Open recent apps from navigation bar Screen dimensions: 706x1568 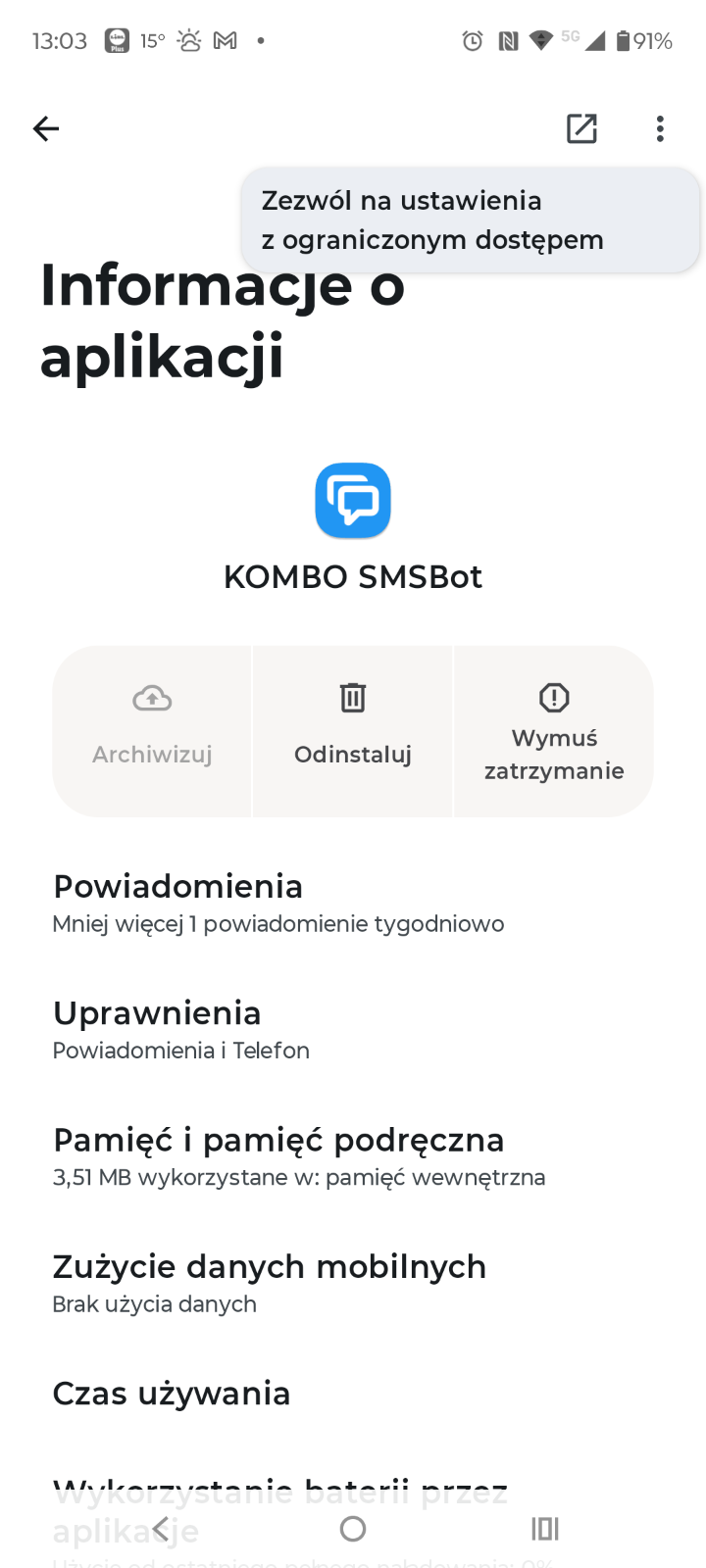point(544,1528)
